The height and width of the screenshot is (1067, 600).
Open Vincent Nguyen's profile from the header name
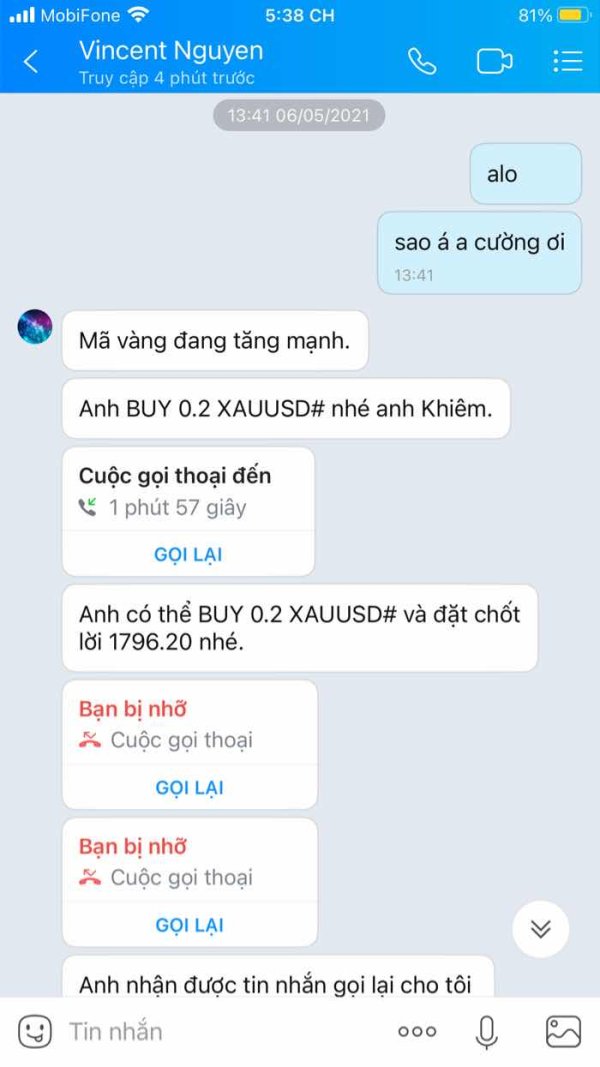(171, 51)
